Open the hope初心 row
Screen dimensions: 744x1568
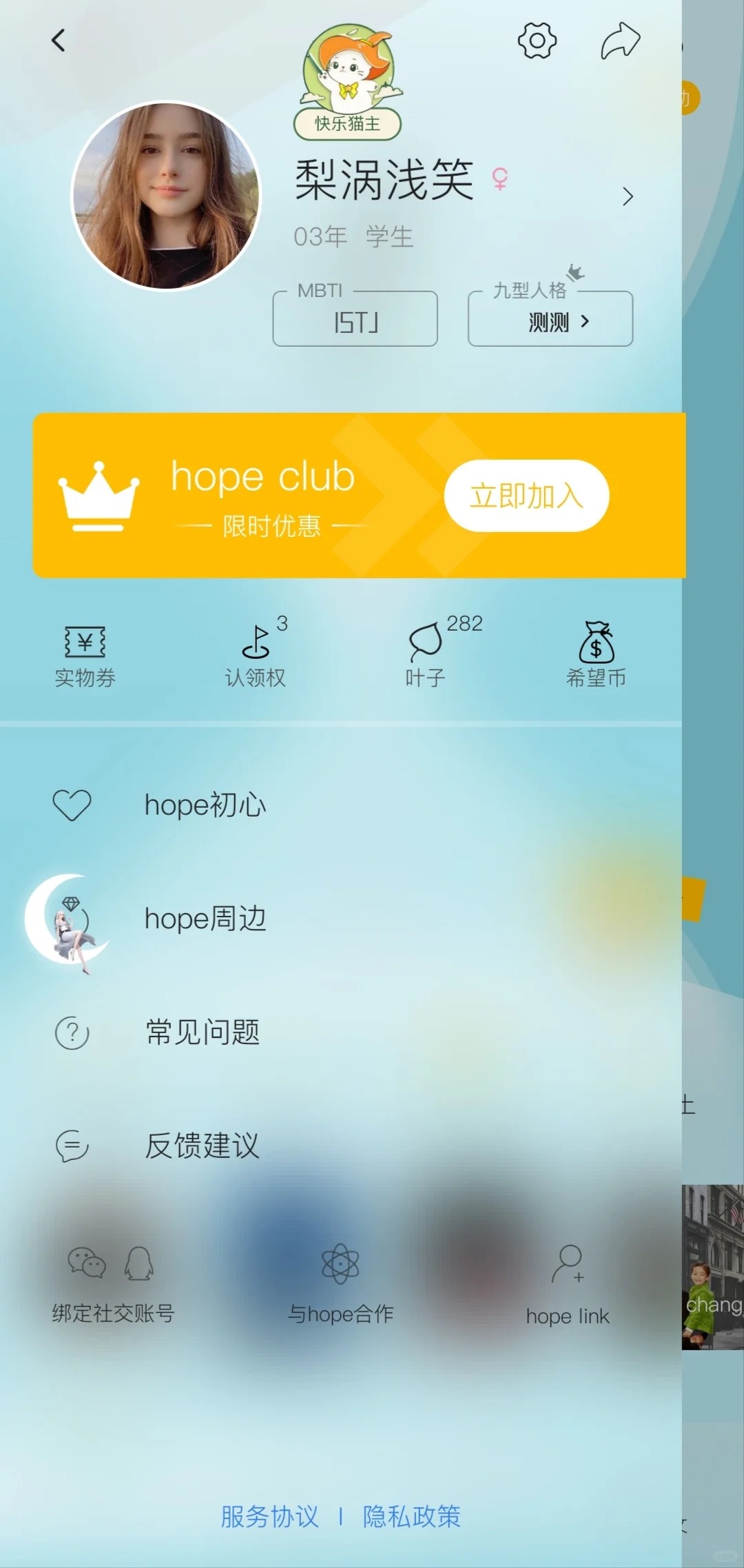pos(205,805)
